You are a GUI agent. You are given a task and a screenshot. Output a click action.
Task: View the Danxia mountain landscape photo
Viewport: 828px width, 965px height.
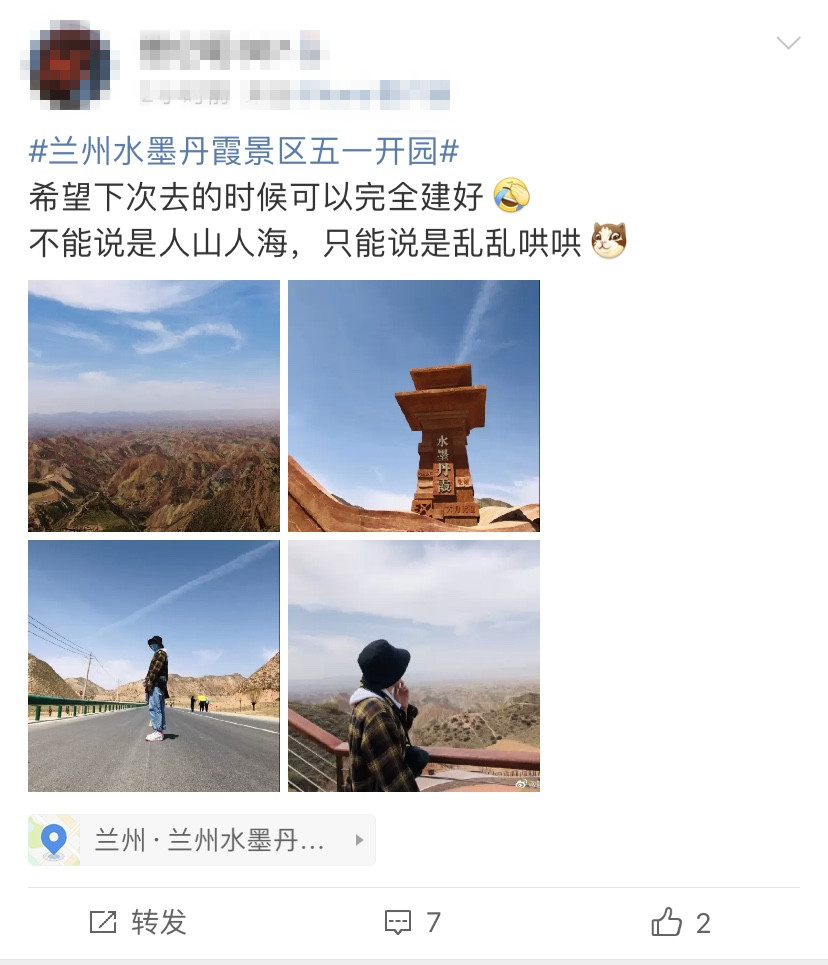pyautogui.click(x=154, y=405)
